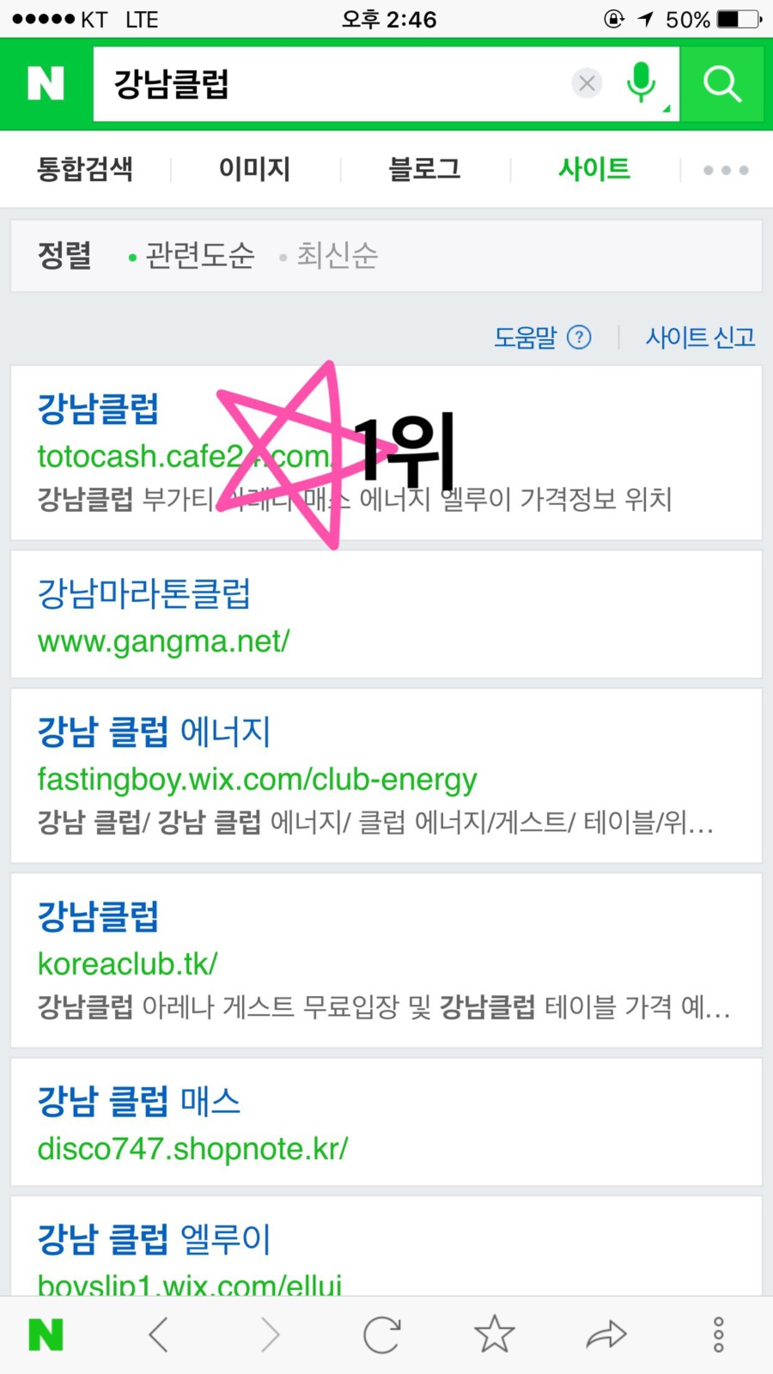773x1374 pixels.
Task: Run the search with the magnifier button
Action: click(722, 84)
